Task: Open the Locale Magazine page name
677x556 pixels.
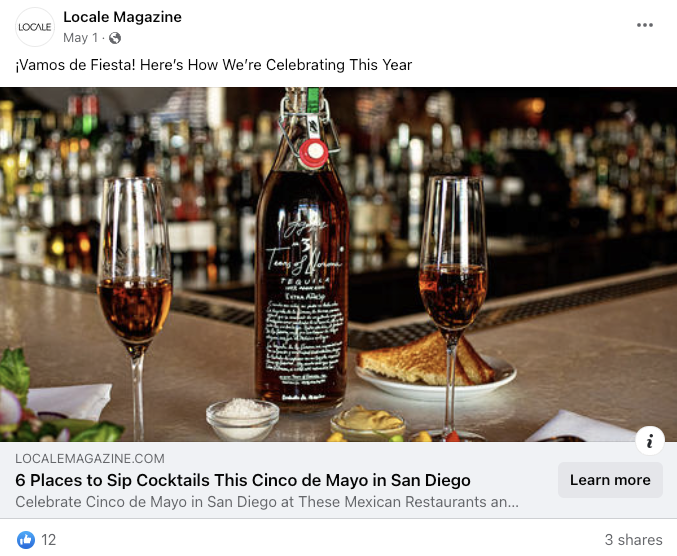Action: [122, 17]
